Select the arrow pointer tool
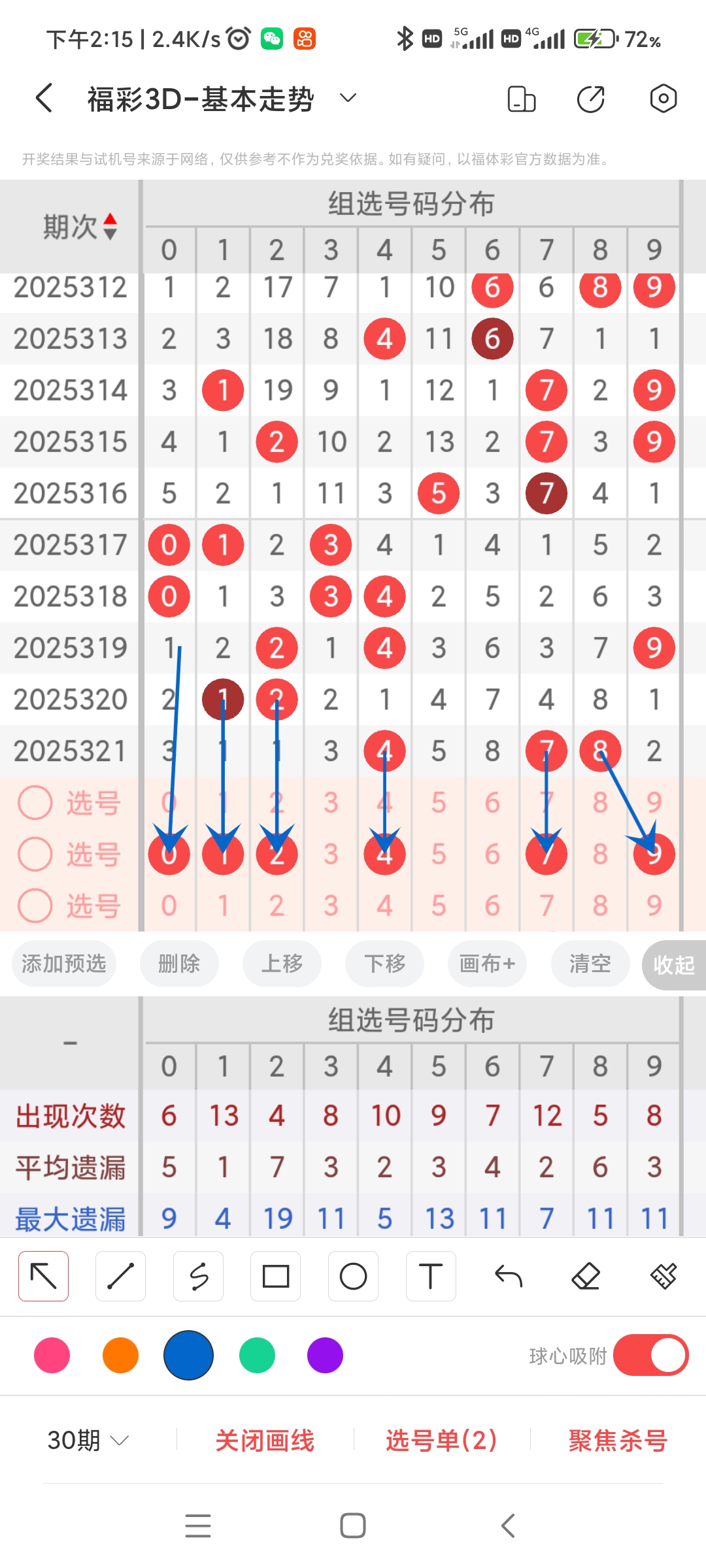 [43, 1275]
